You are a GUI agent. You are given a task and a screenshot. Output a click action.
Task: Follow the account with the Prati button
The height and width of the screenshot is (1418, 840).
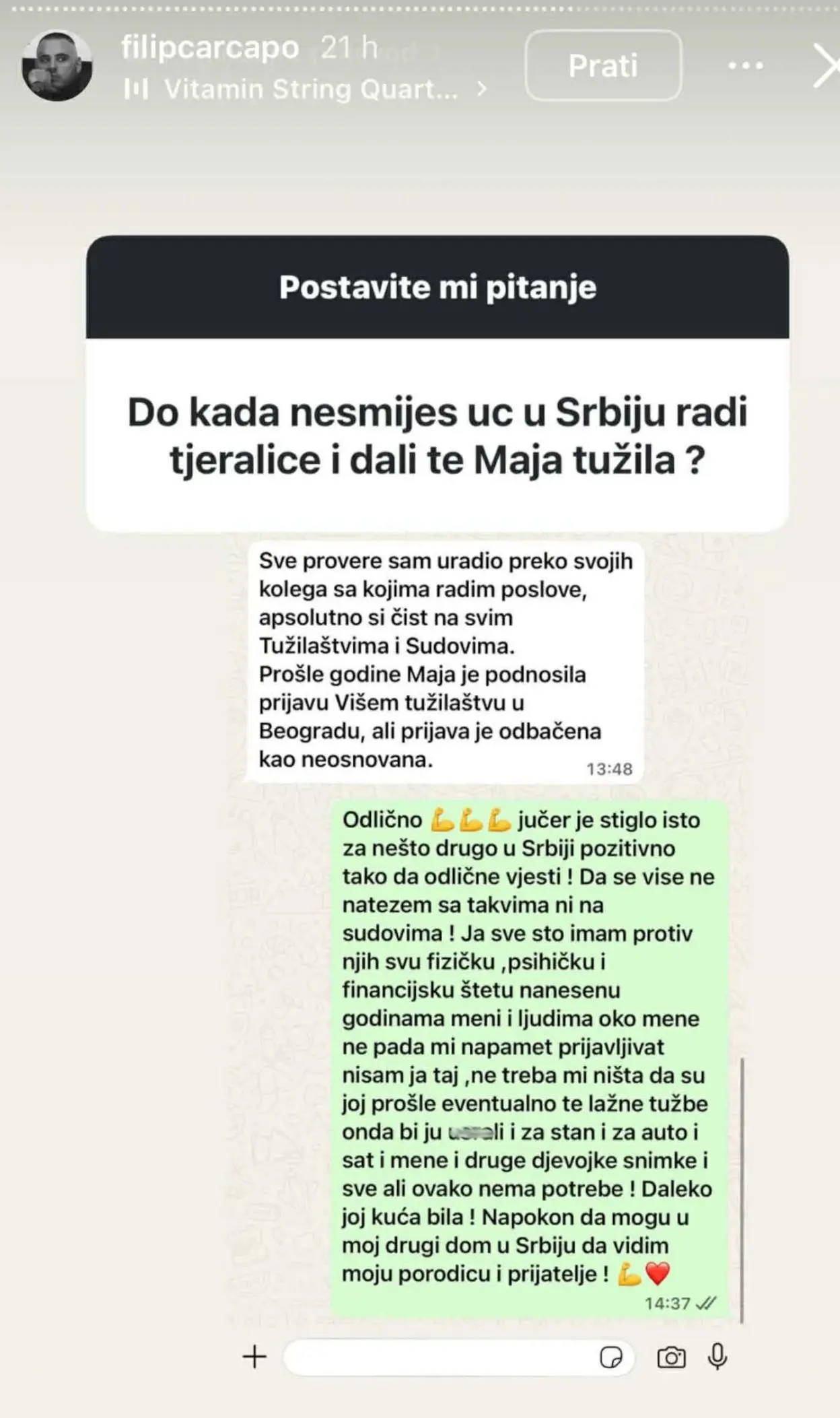602,66
